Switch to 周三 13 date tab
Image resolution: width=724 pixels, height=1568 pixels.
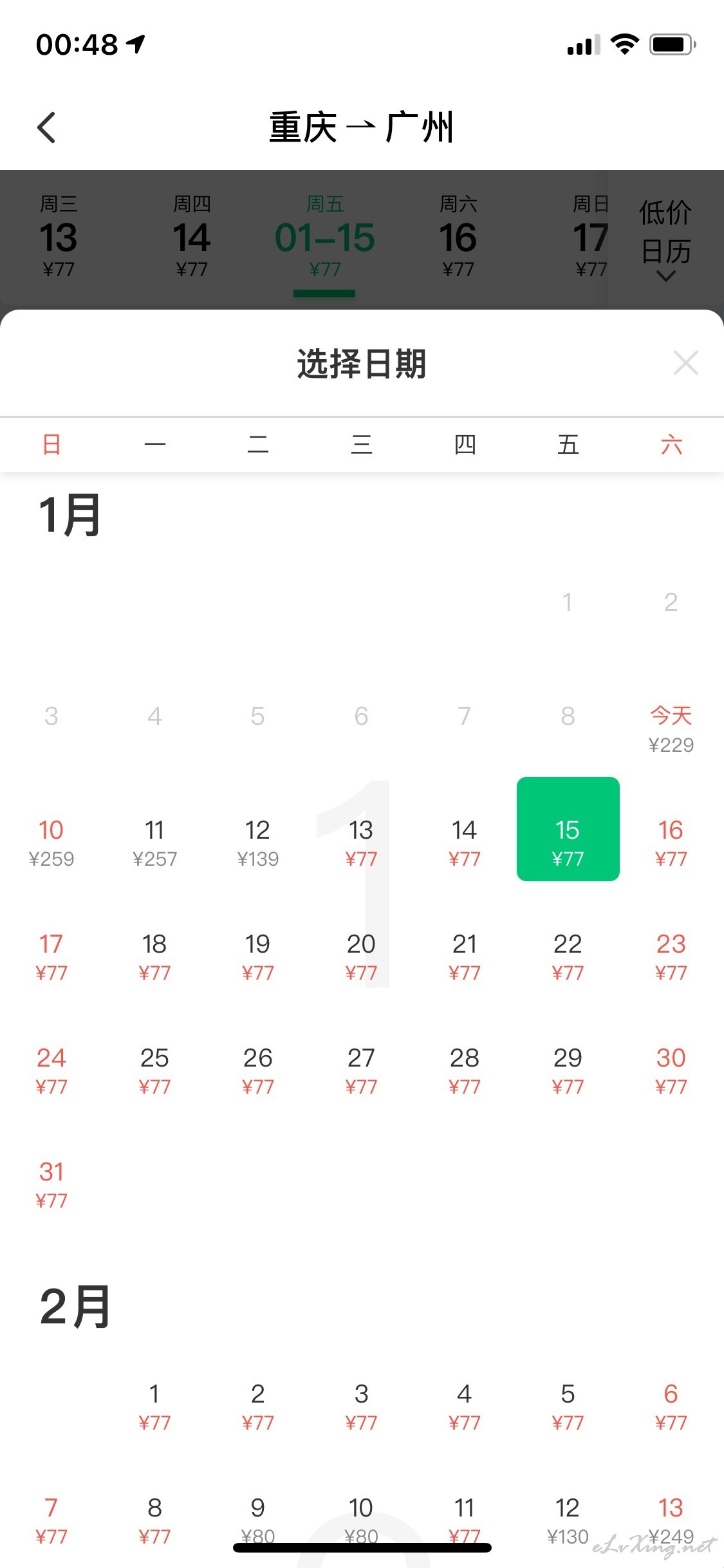(59, 237)
